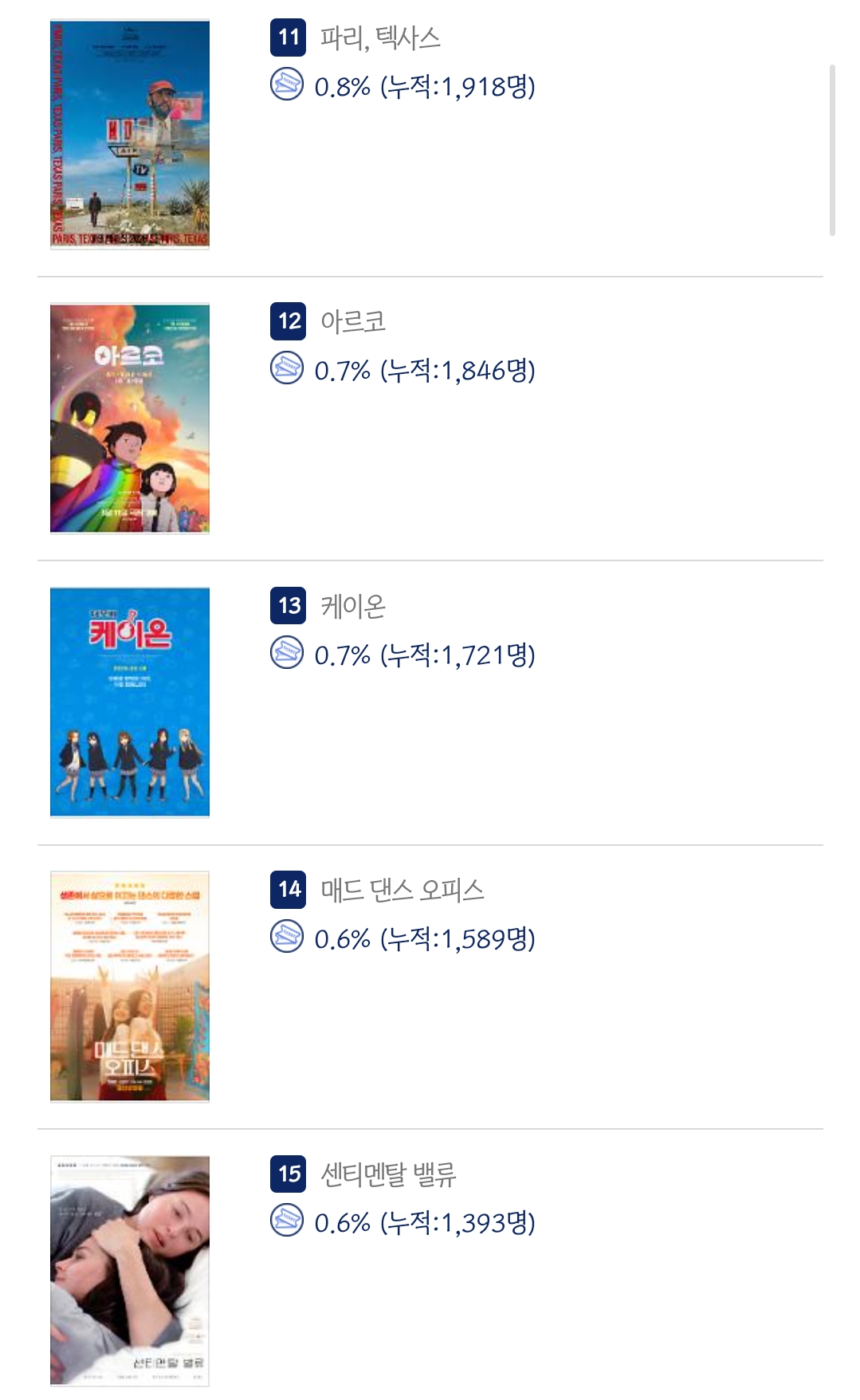The width and height of the screenshot is (860, 1400).
Task: Select the 파리, 텍사스 title ranked 11
Action: click(x=380, y=37)
